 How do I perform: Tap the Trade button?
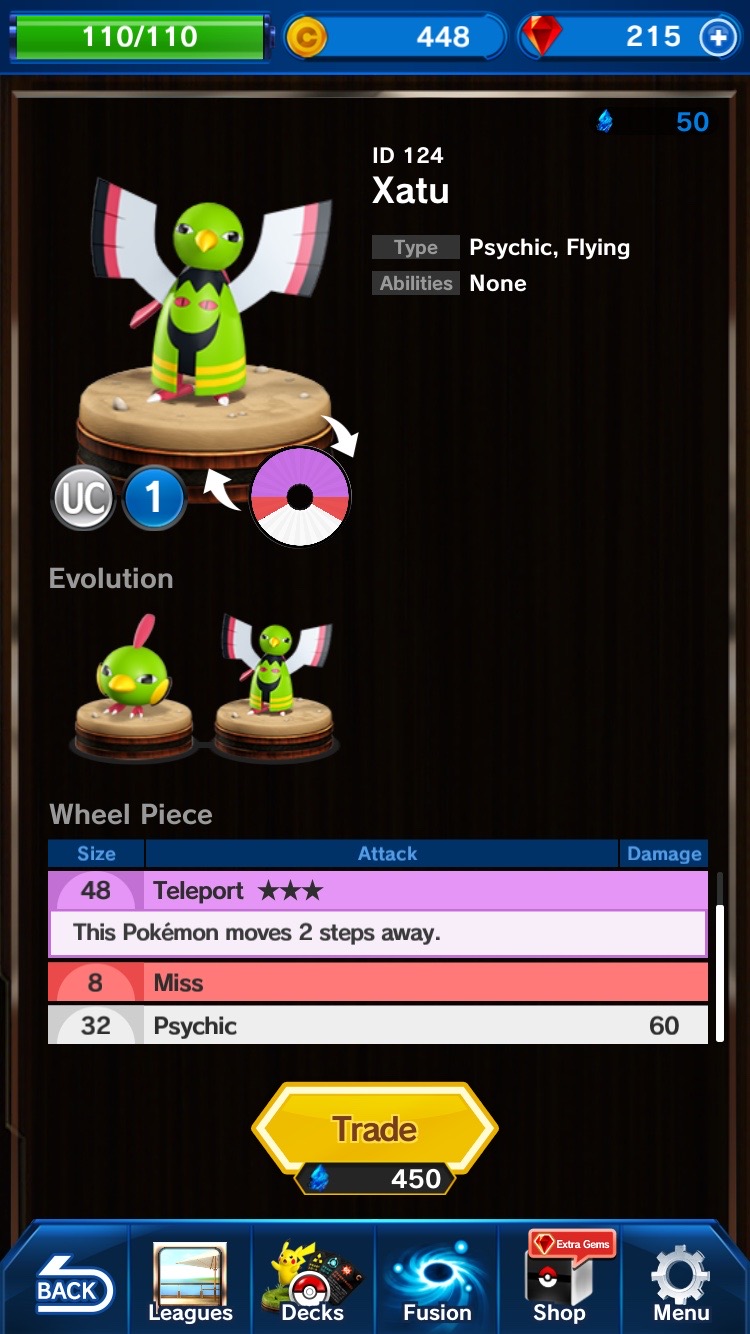coord(375,1130)
